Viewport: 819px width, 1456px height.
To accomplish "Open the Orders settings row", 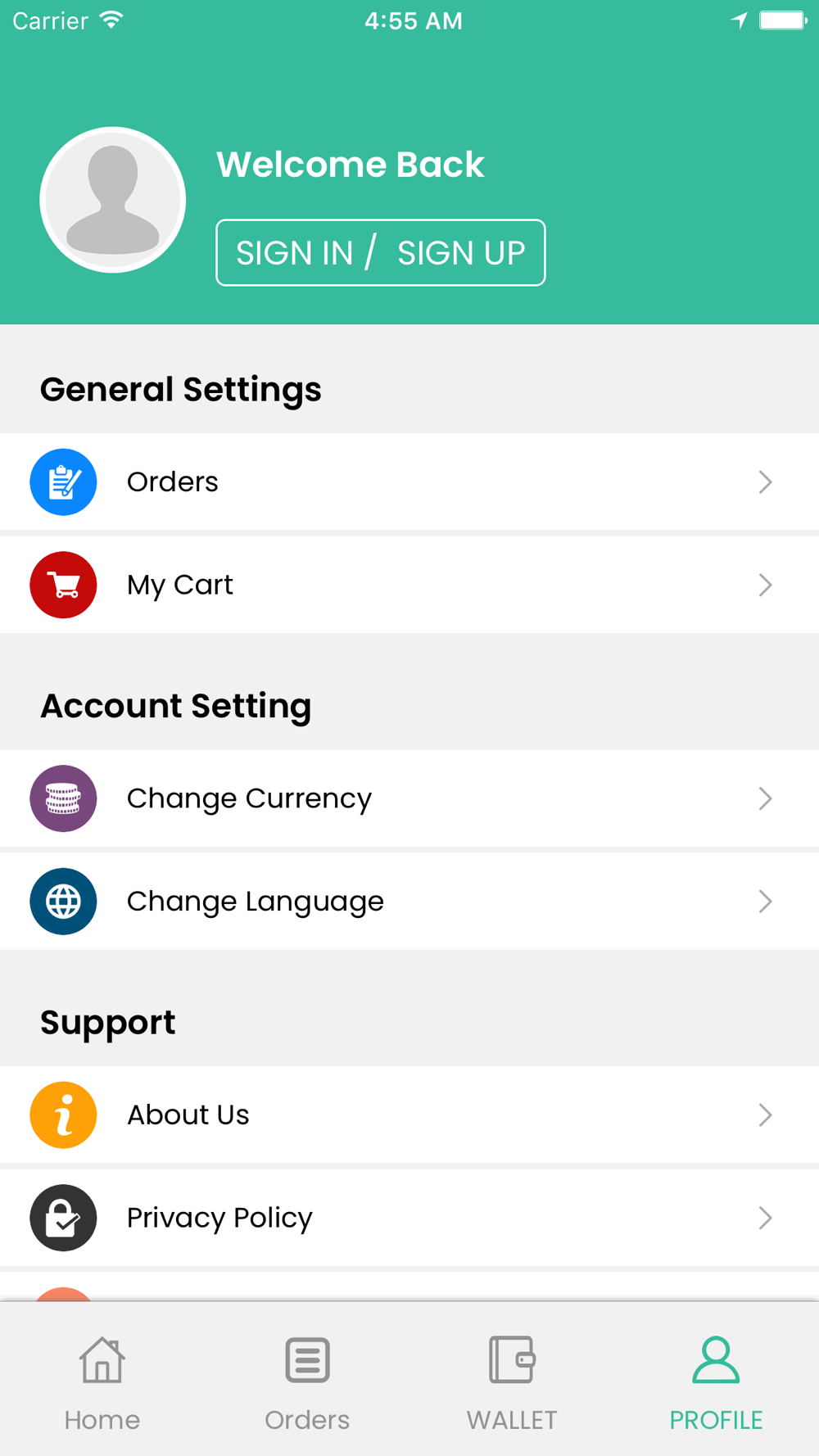I will click(x=409, y=482).
